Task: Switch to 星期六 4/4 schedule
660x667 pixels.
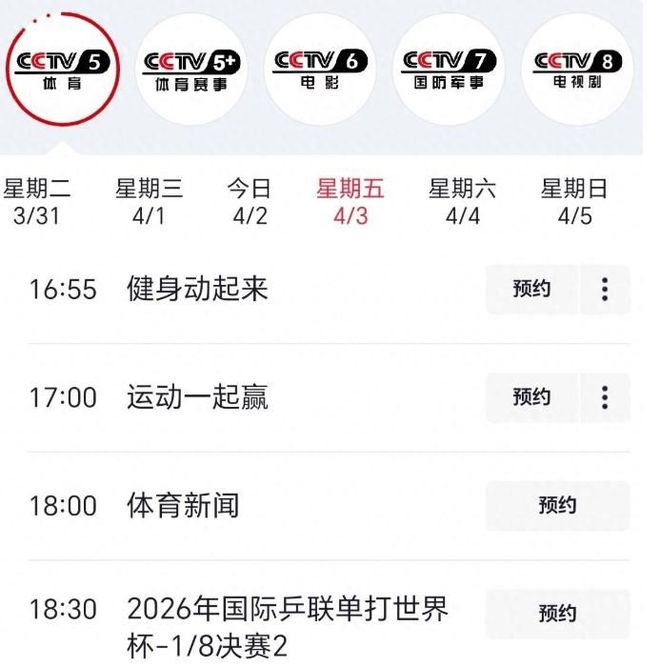Action: click(462, 201)
